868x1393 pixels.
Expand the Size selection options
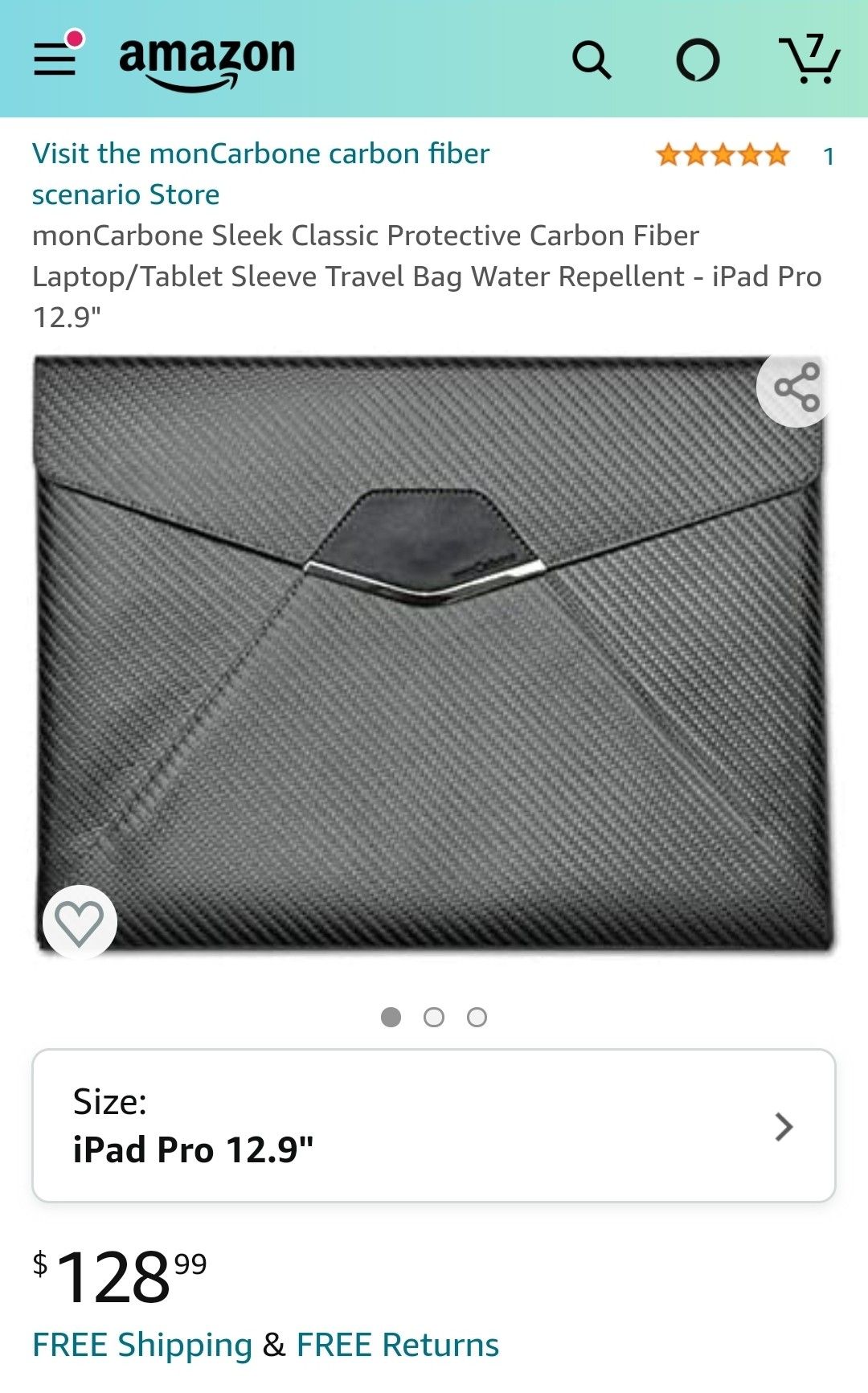pyautogui.click(x=434, y=1129)
